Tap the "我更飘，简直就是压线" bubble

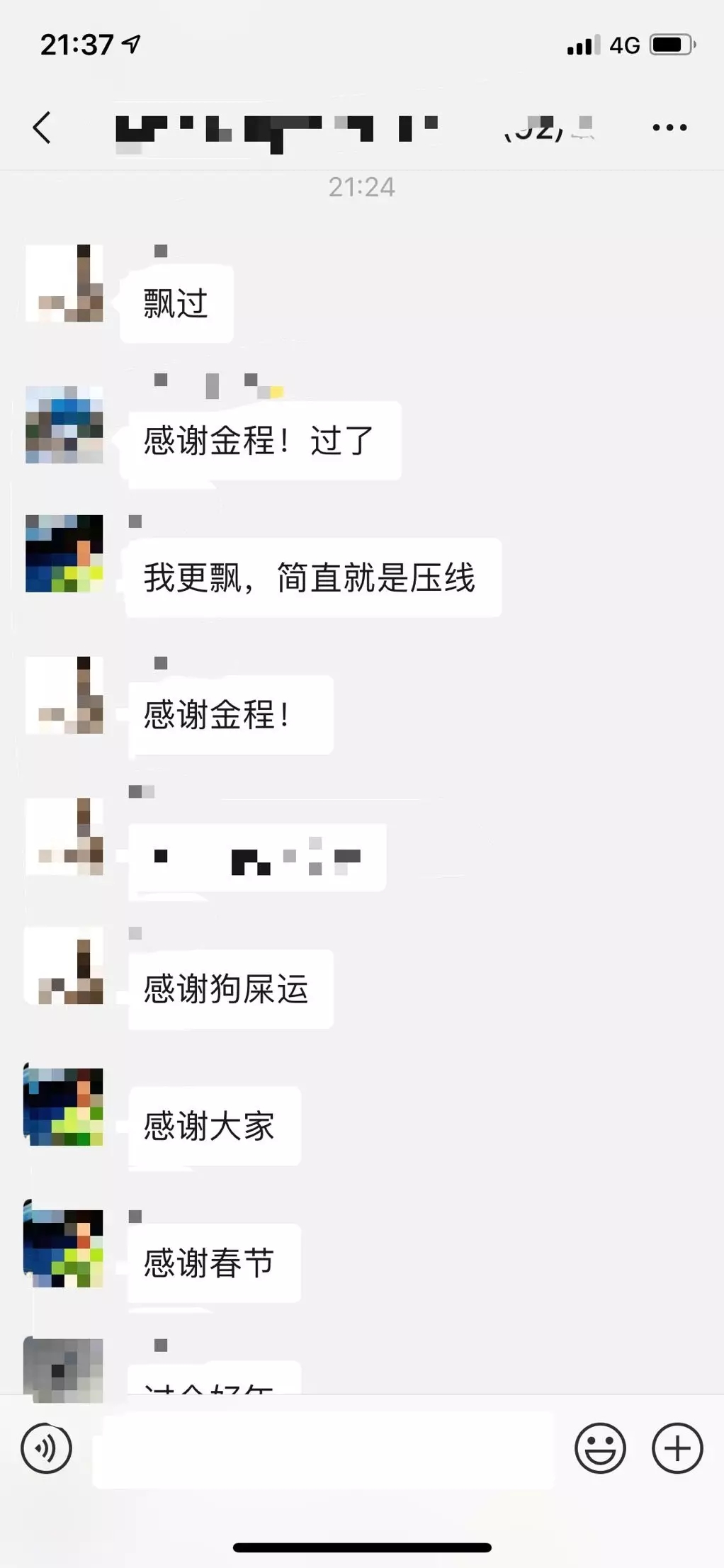pos(313,577)
